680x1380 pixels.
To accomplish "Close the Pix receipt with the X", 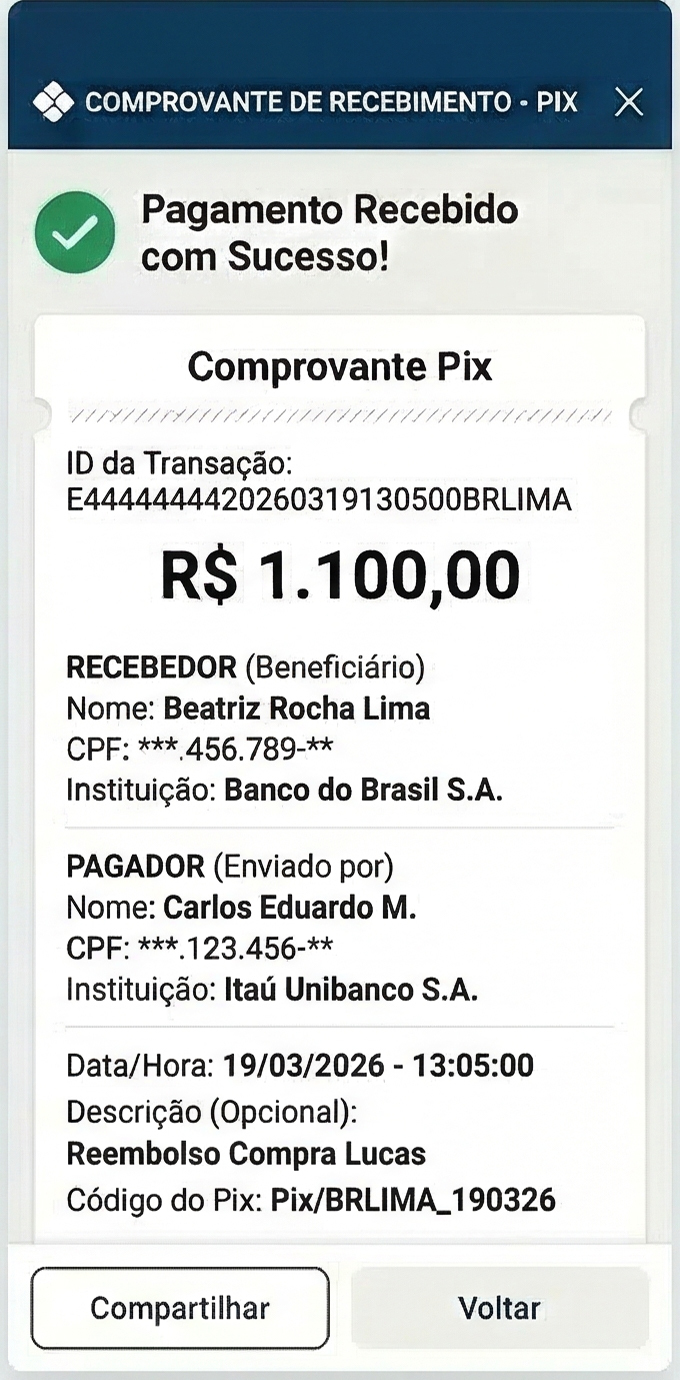I will [x=628, y=102].
